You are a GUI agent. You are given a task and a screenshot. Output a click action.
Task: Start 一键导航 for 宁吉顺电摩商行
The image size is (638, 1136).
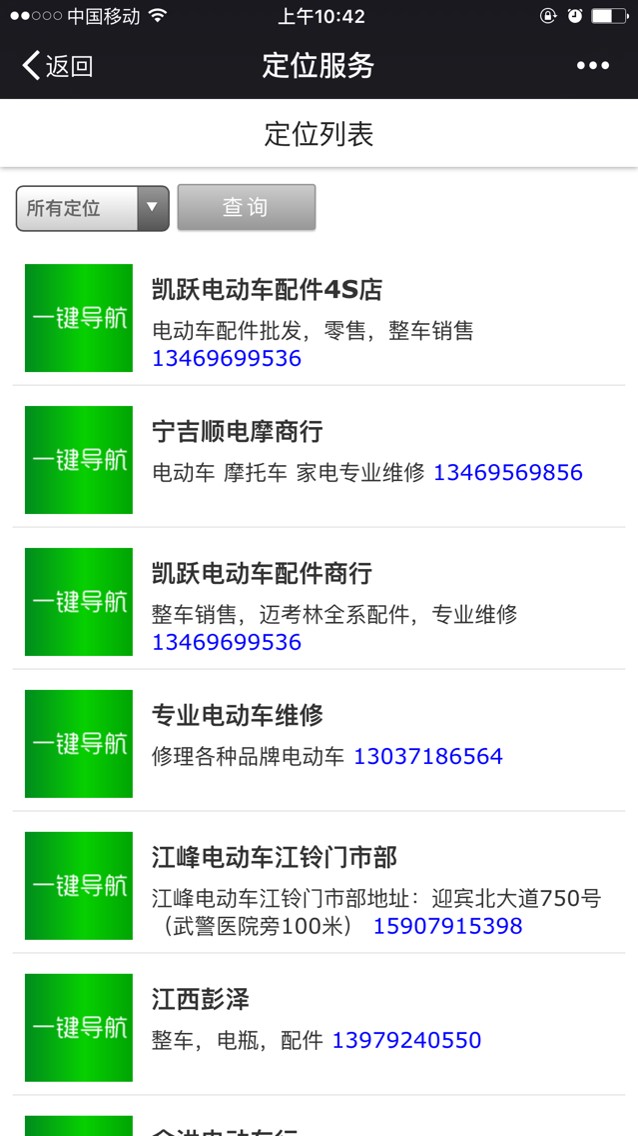pyautogui.click(x=79, y=460)
